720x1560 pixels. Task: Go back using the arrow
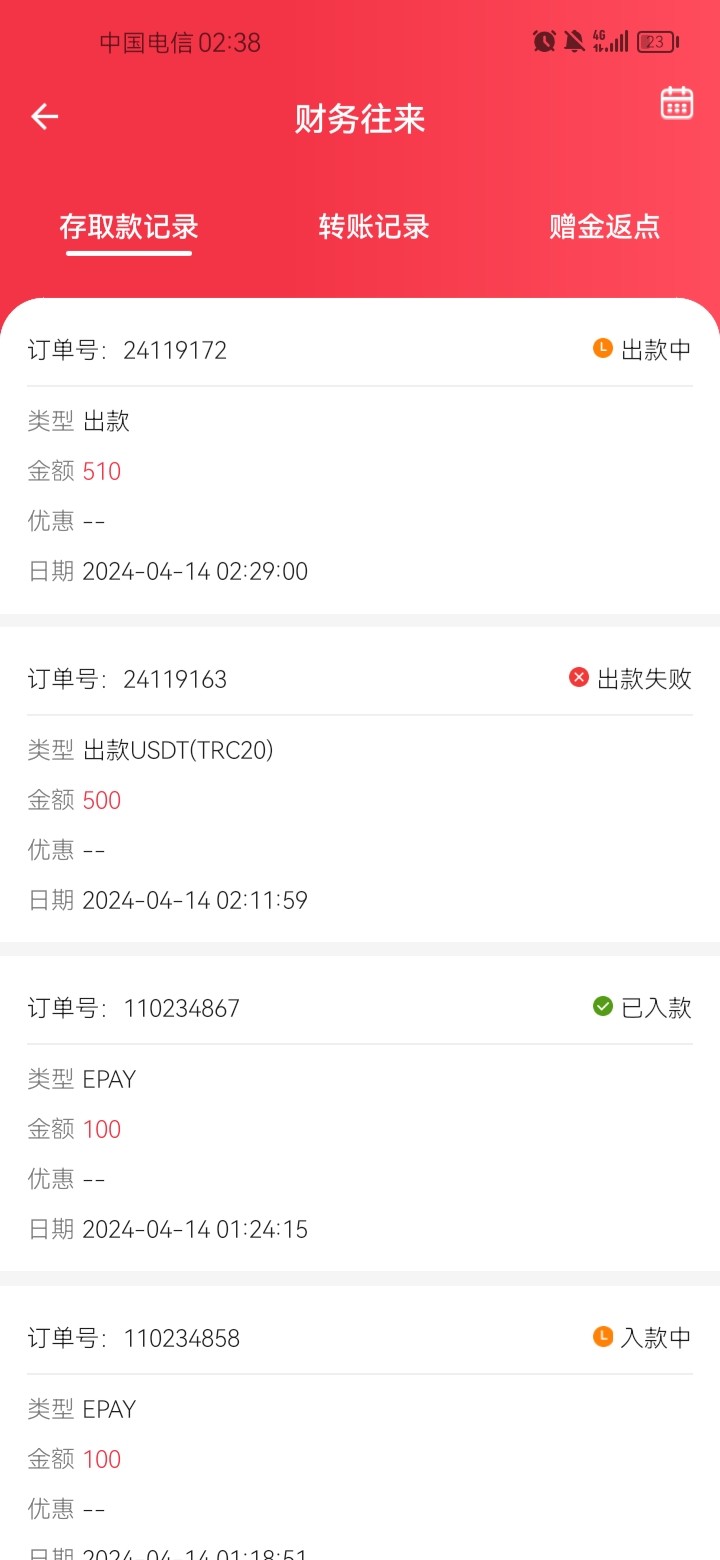tap(45, 117)
